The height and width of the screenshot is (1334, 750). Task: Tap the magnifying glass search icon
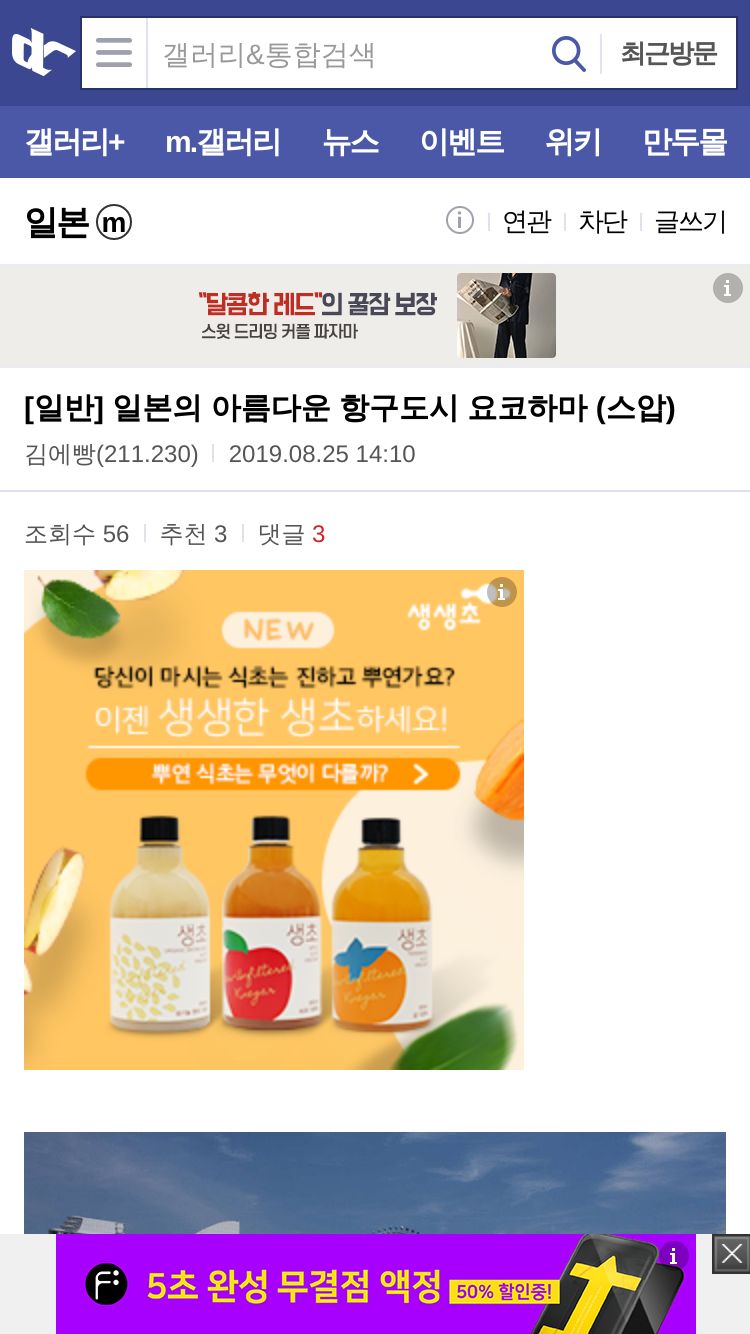[x=568, y=53]
